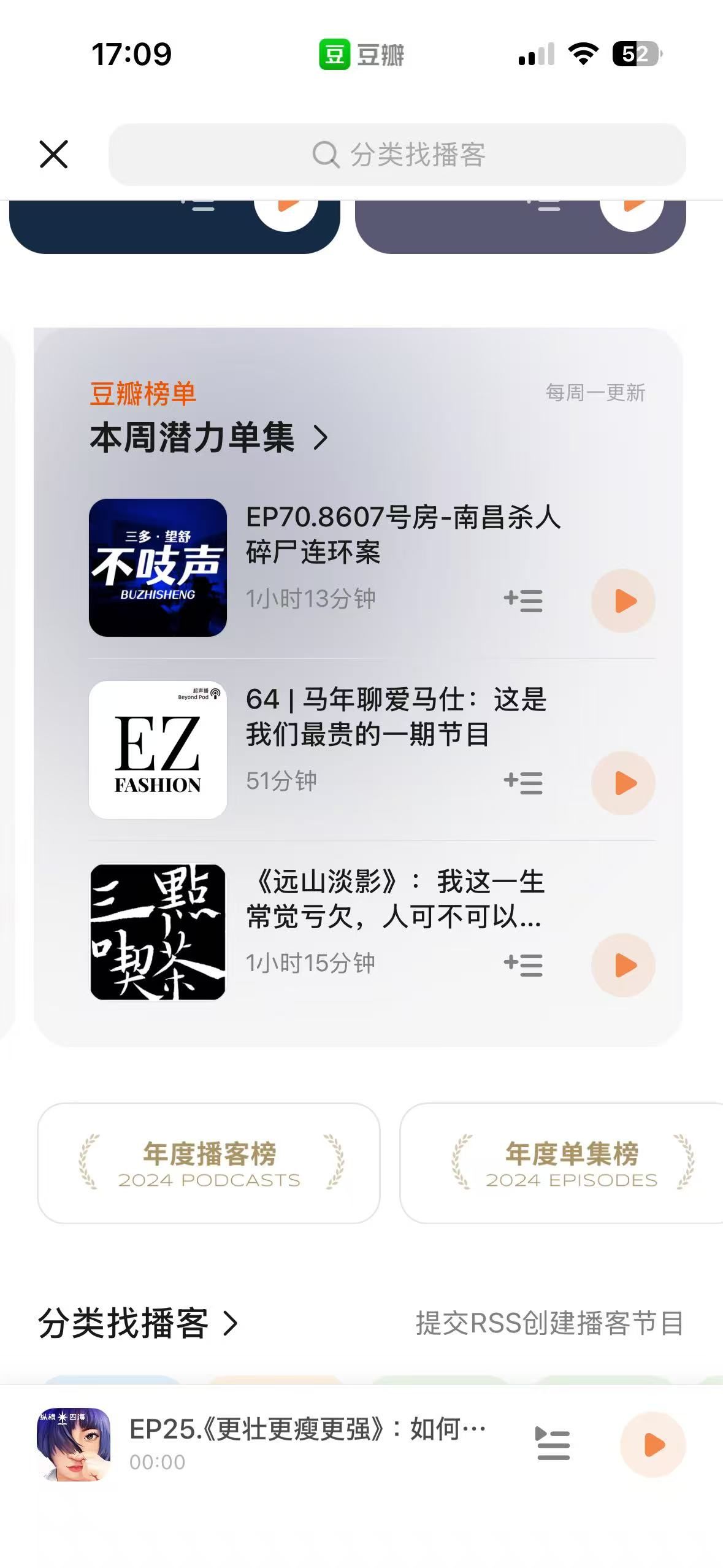Open the 《远山淡影》 episode details

[x=394, y=899]
